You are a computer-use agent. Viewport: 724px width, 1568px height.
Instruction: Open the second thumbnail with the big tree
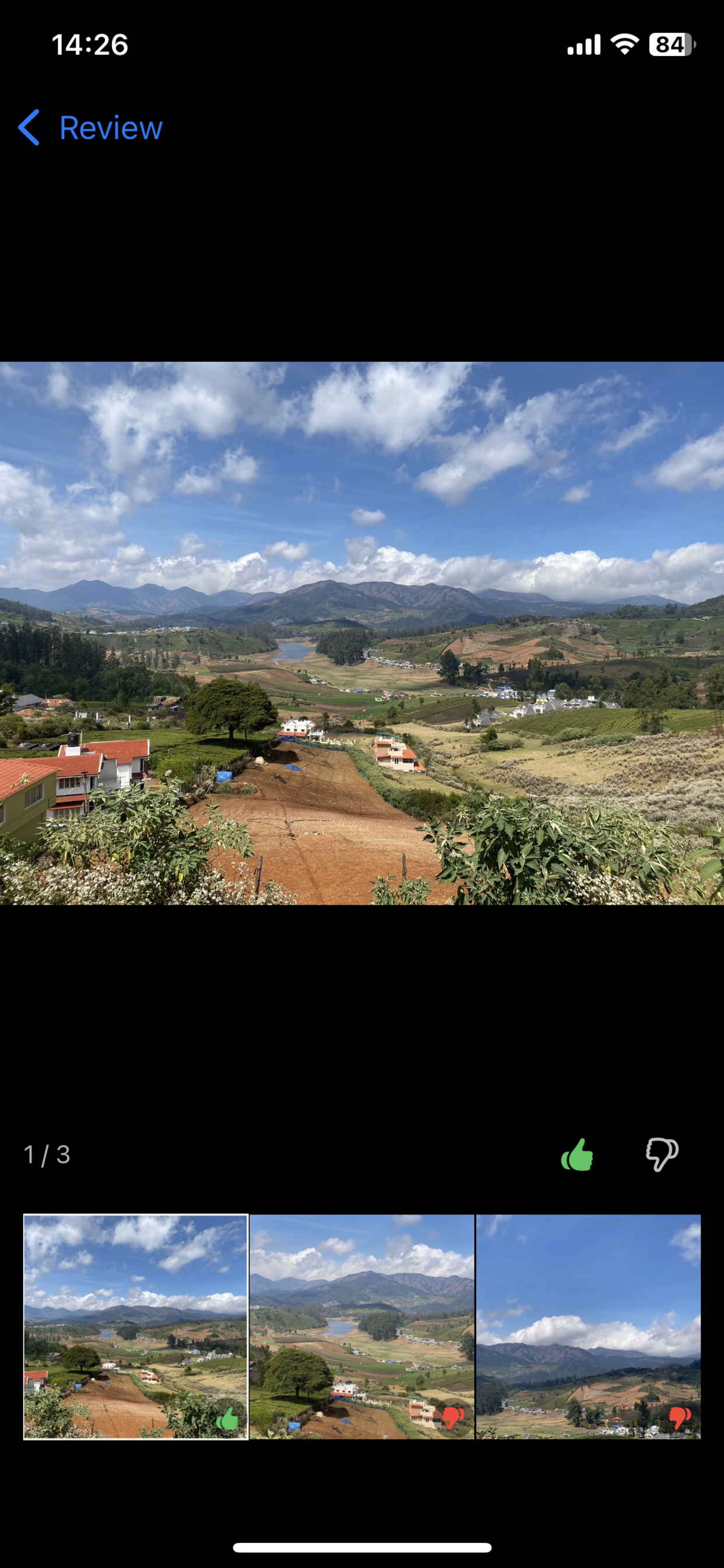[361, 1327]
